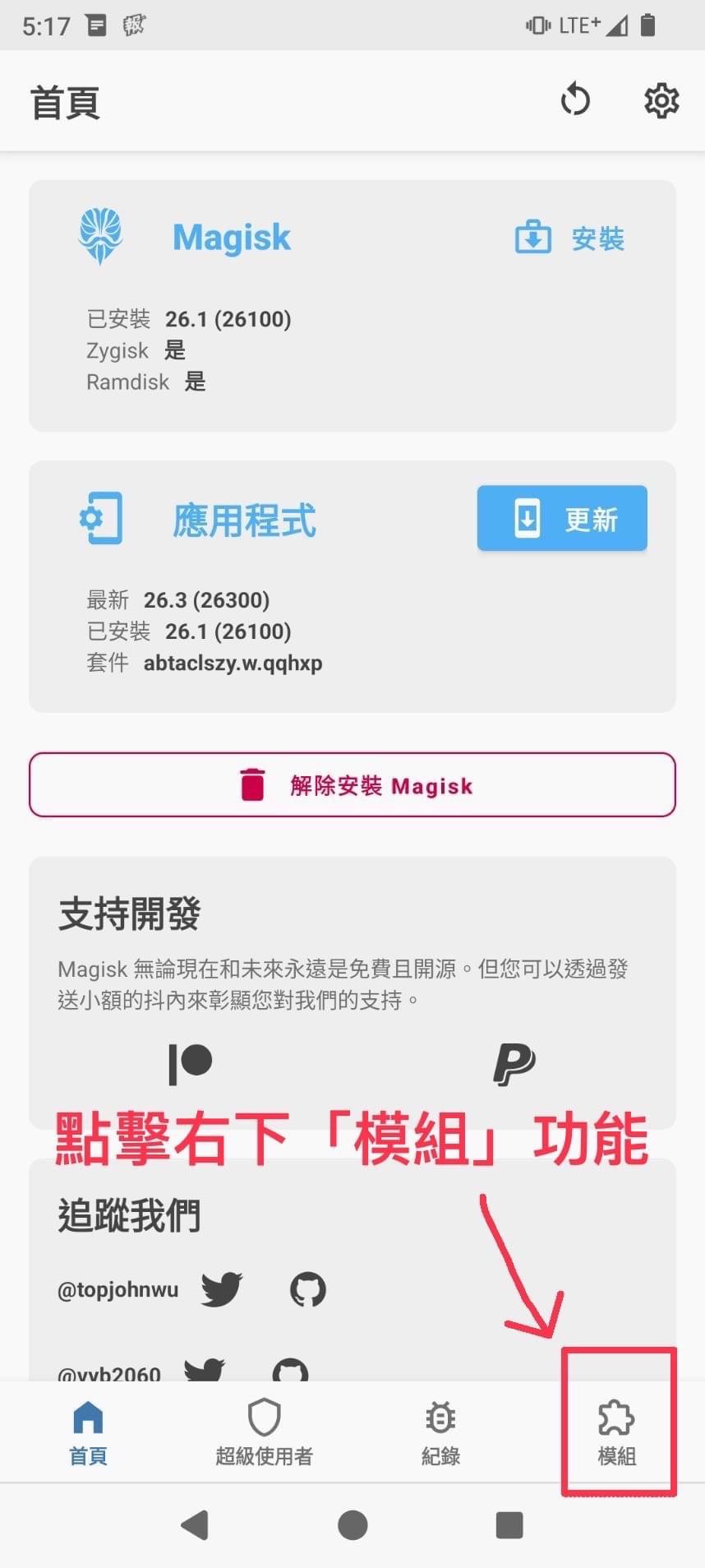Open the 紀錄 tab
The height and width of the screenshot is (1568, 705).
pos(440,1432)
